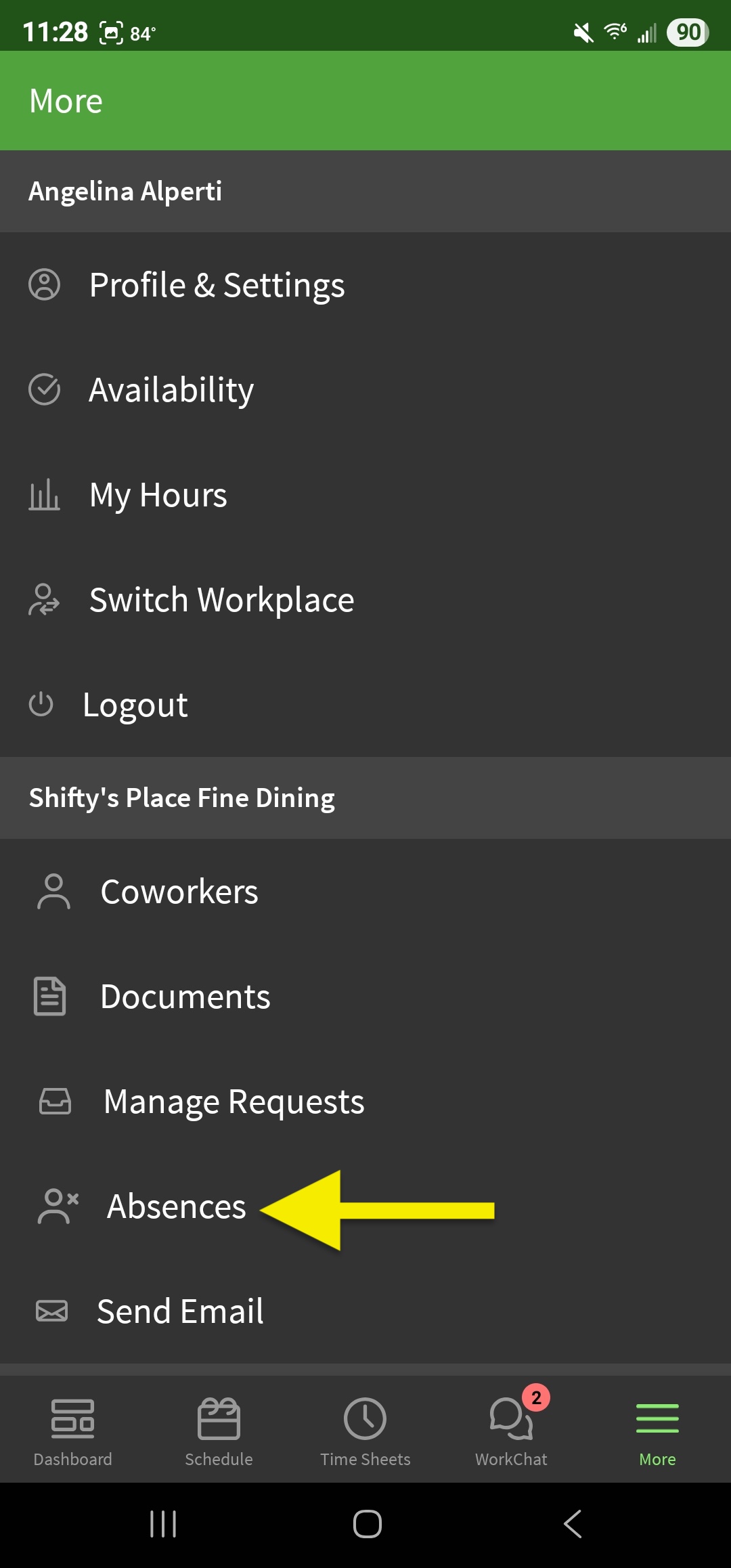Tap the Angelina Alperti account header
The image size is (731, 1568).
(x=125, y=191)
